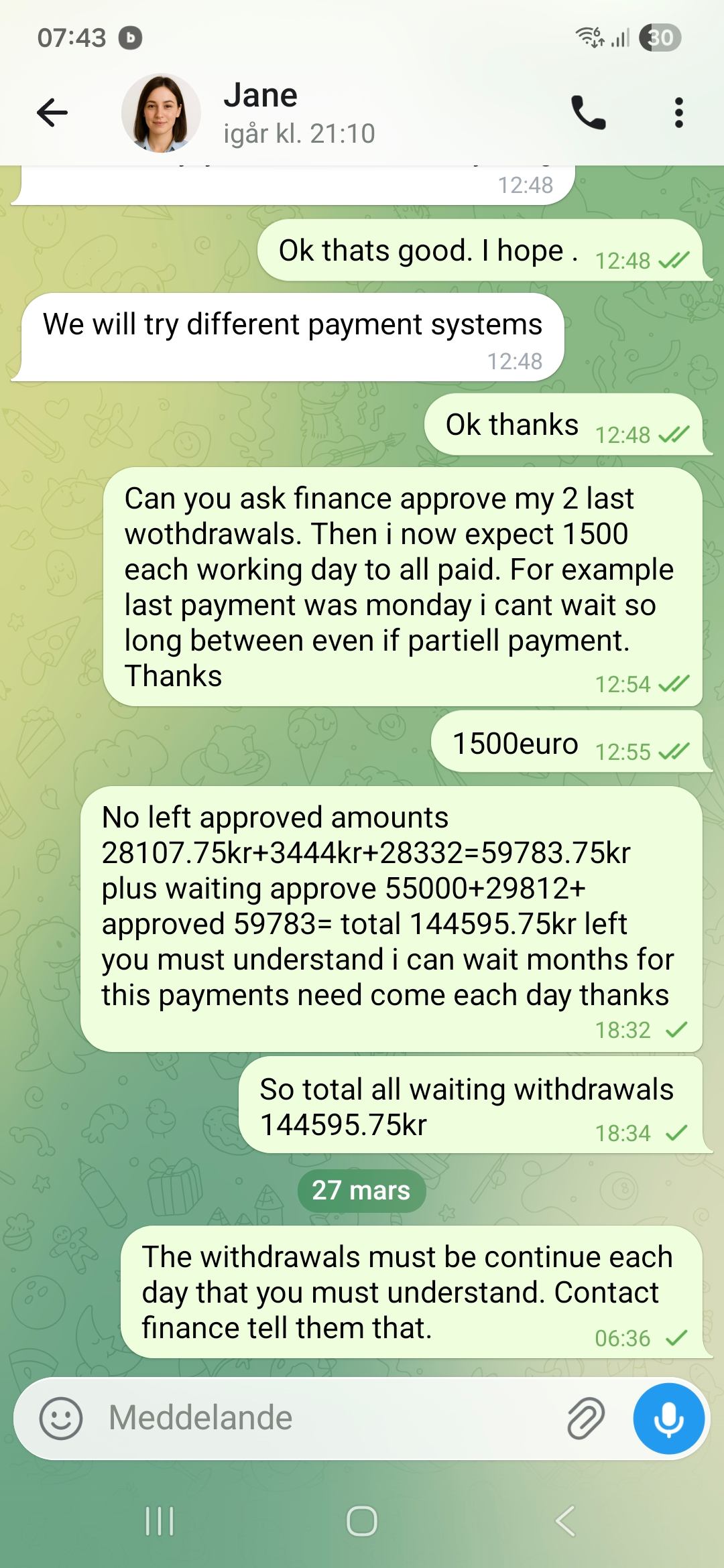Open the three-dot overflow menu
This screenshot has width=724, height=1568.
click(678, 112)
